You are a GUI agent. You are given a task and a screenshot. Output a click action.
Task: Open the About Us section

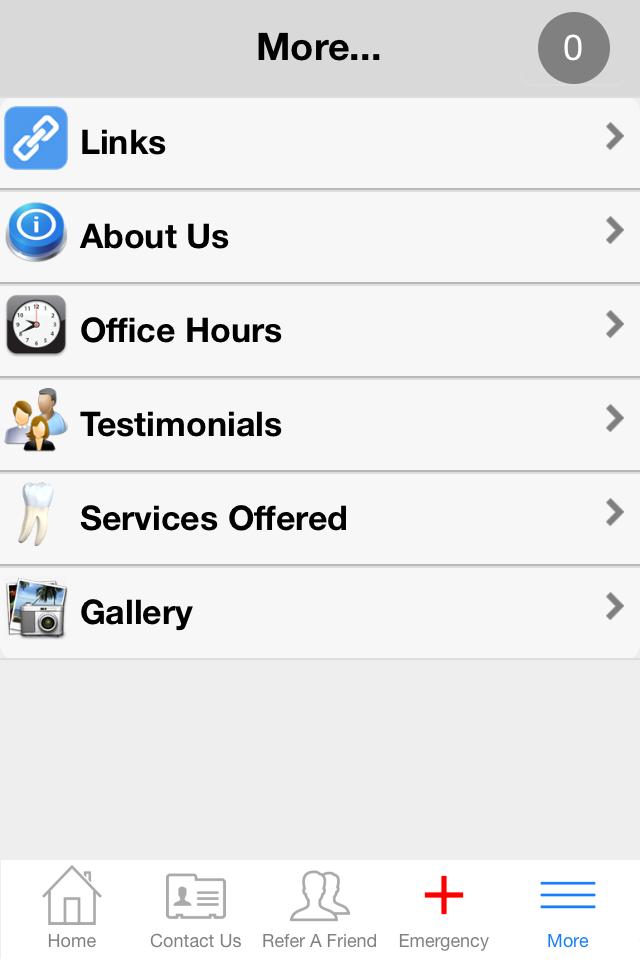point(320,236)
